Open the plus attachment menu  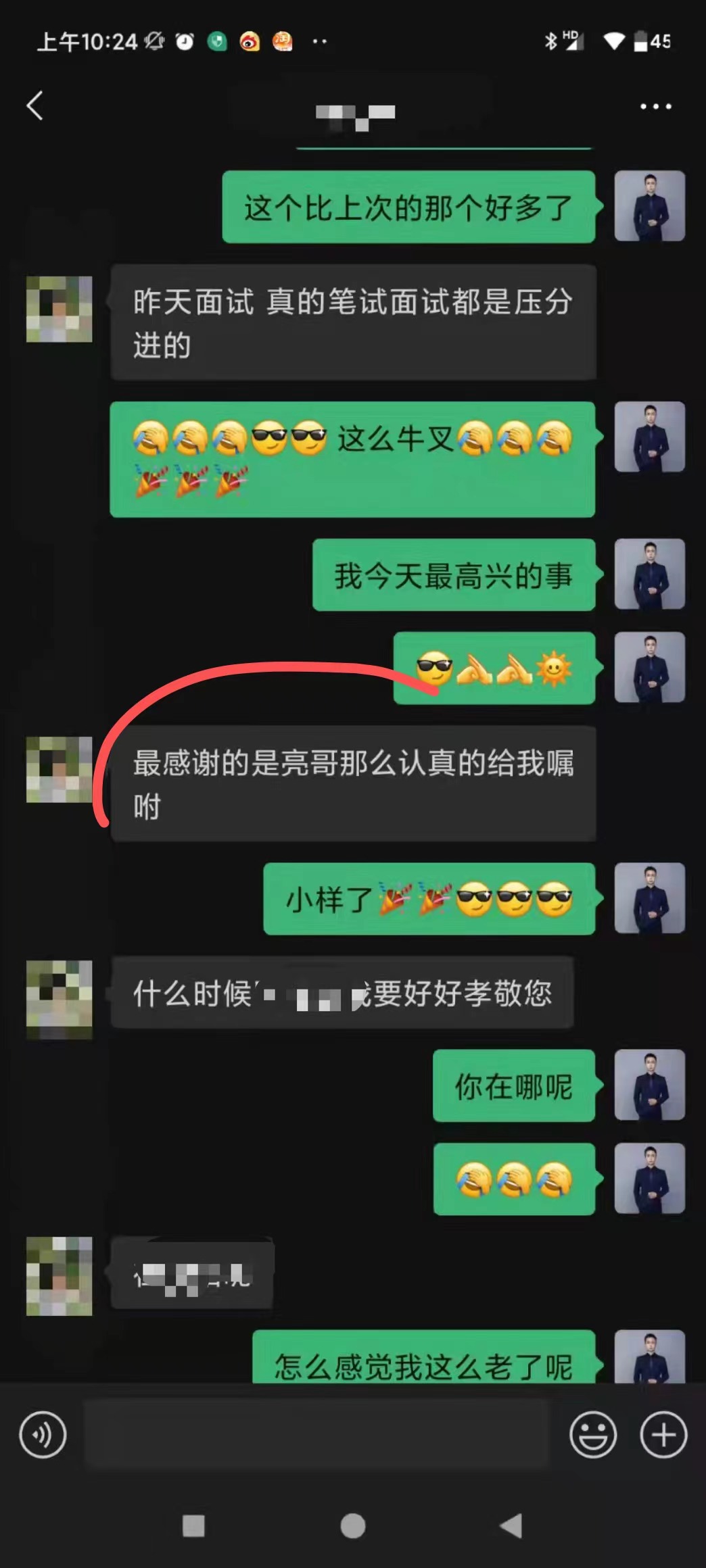coord(663,1434)
